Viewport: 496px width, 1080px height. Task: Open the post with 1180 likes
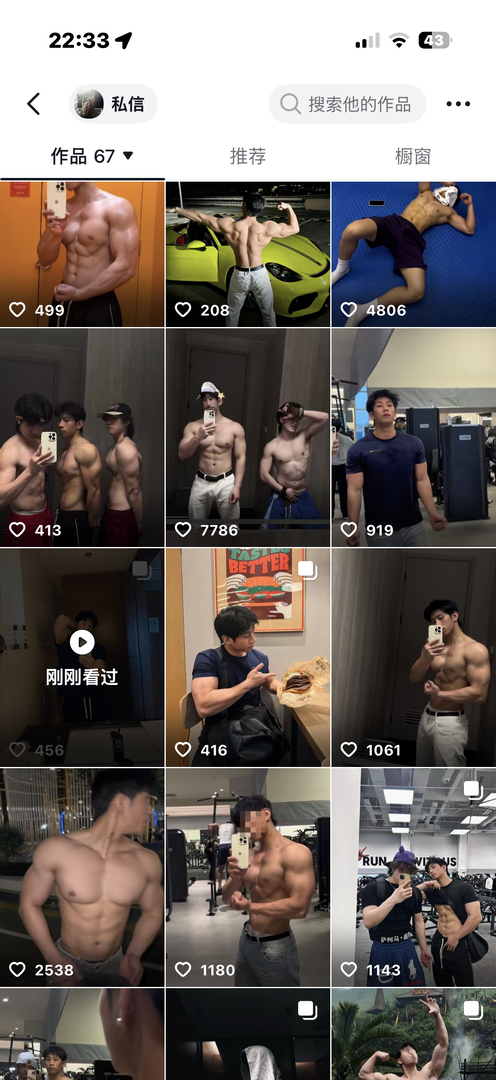click(x=248, y=878)
